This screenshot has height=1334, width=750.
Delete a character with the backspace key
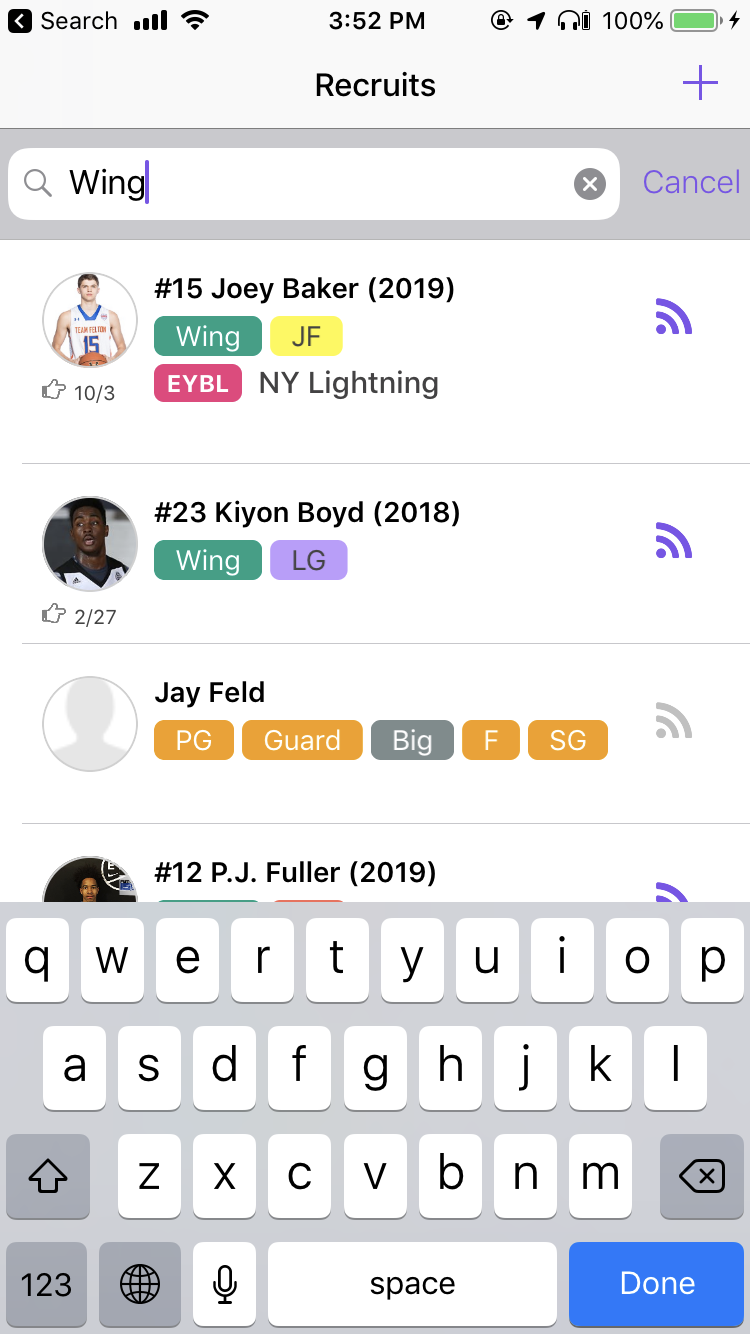coord(702,1177)
